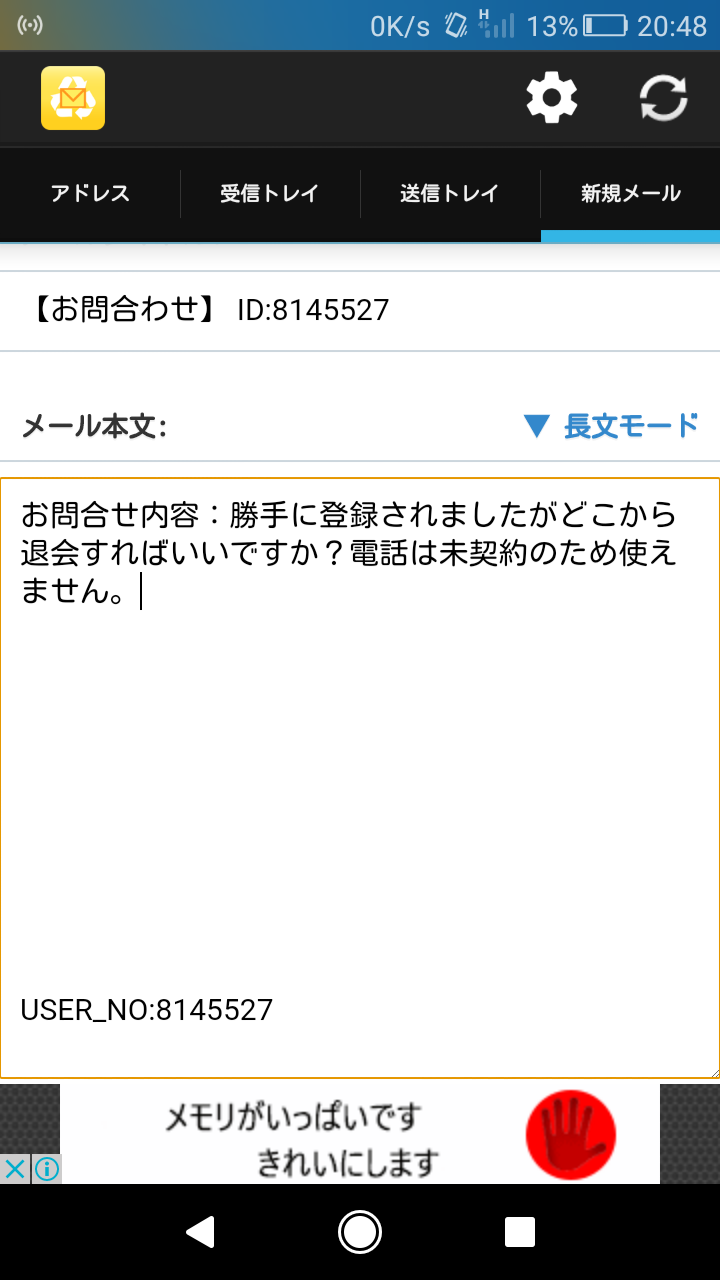Go to the 送信トレイ tab
The image size is (720, 1280).
450,194
